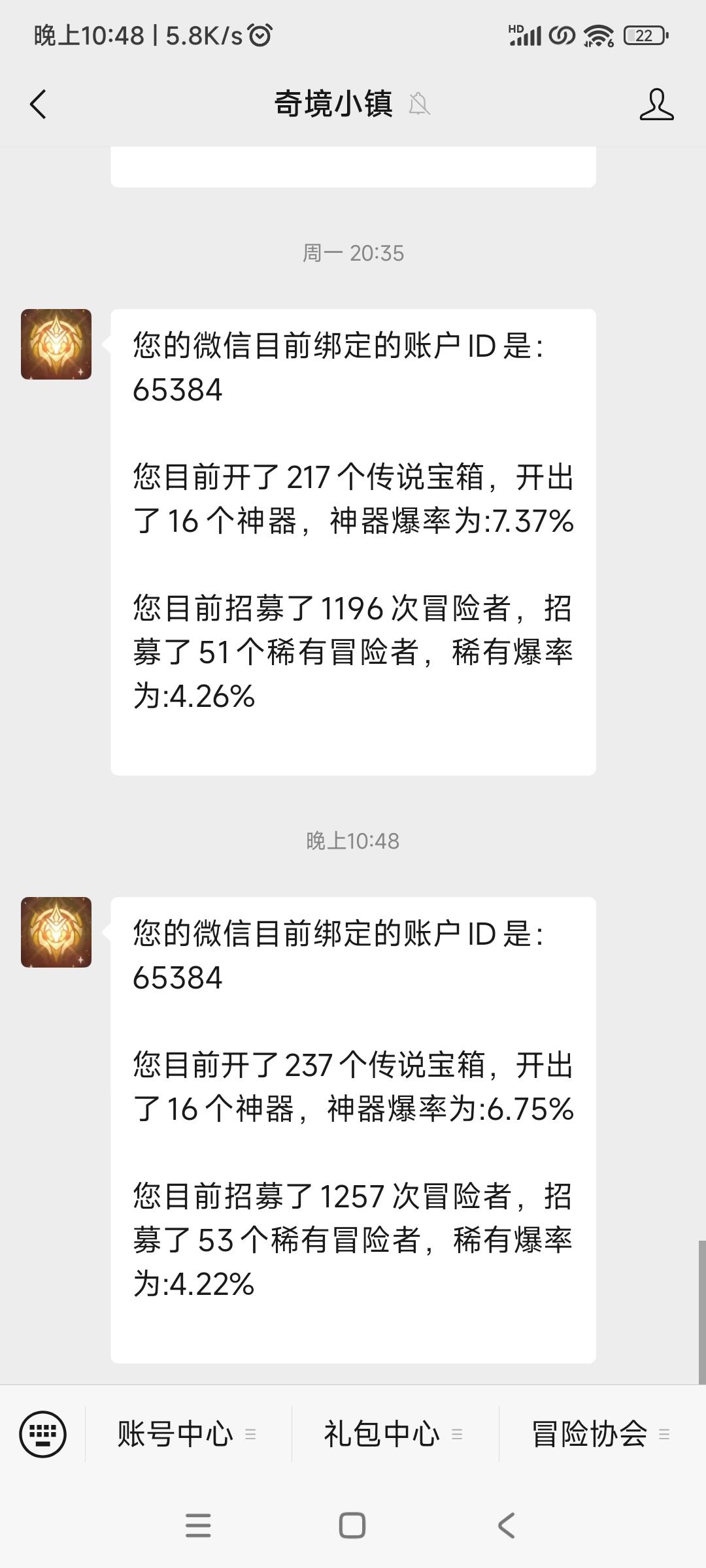Image resolution: width=706 pixels, height=1568 pixels.
Task: Tap the system home button
Action: (x=352, y=1526)
